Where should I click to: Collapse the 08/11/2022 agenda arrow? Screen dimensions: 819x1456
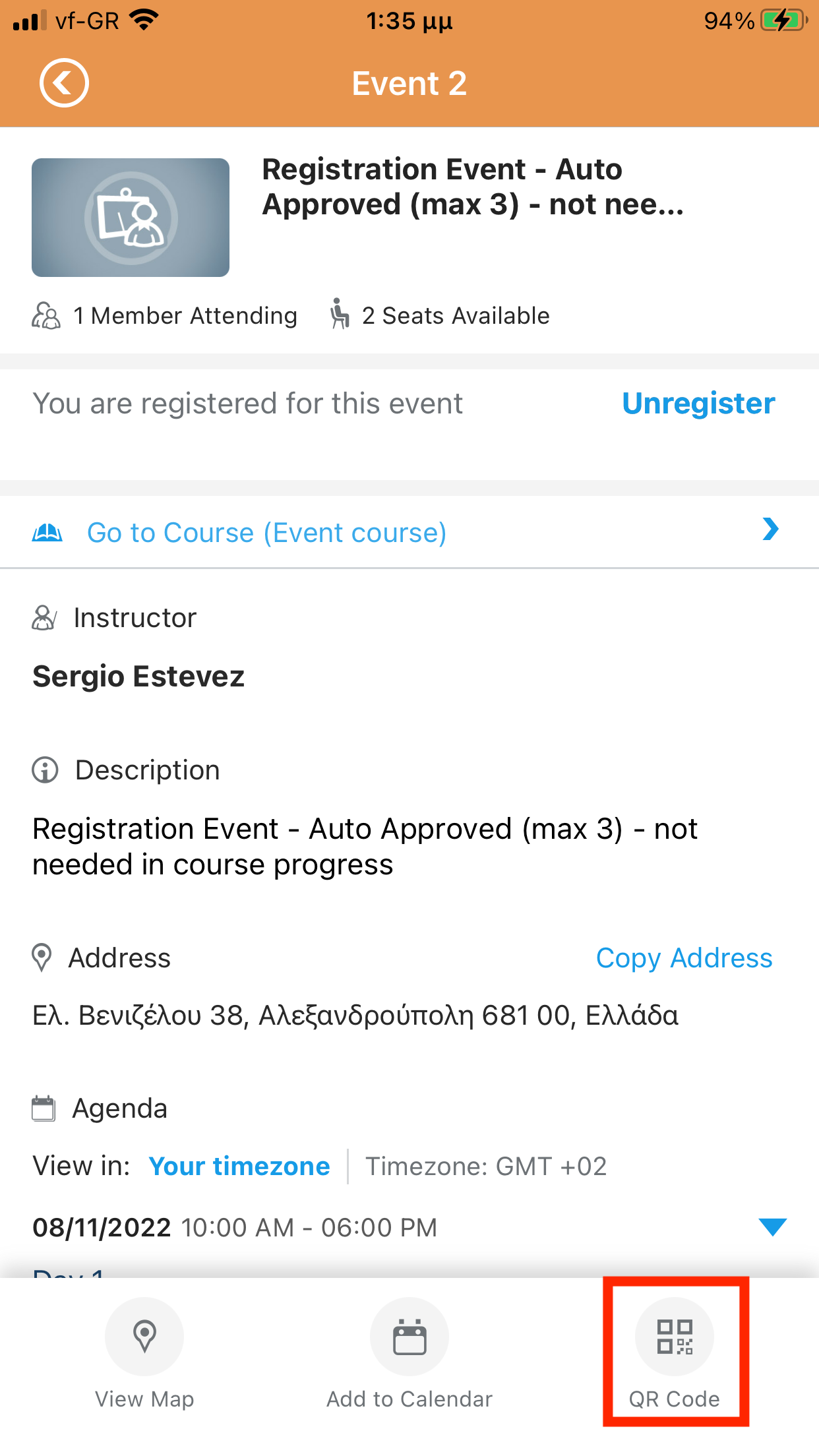coord(772,1227)
